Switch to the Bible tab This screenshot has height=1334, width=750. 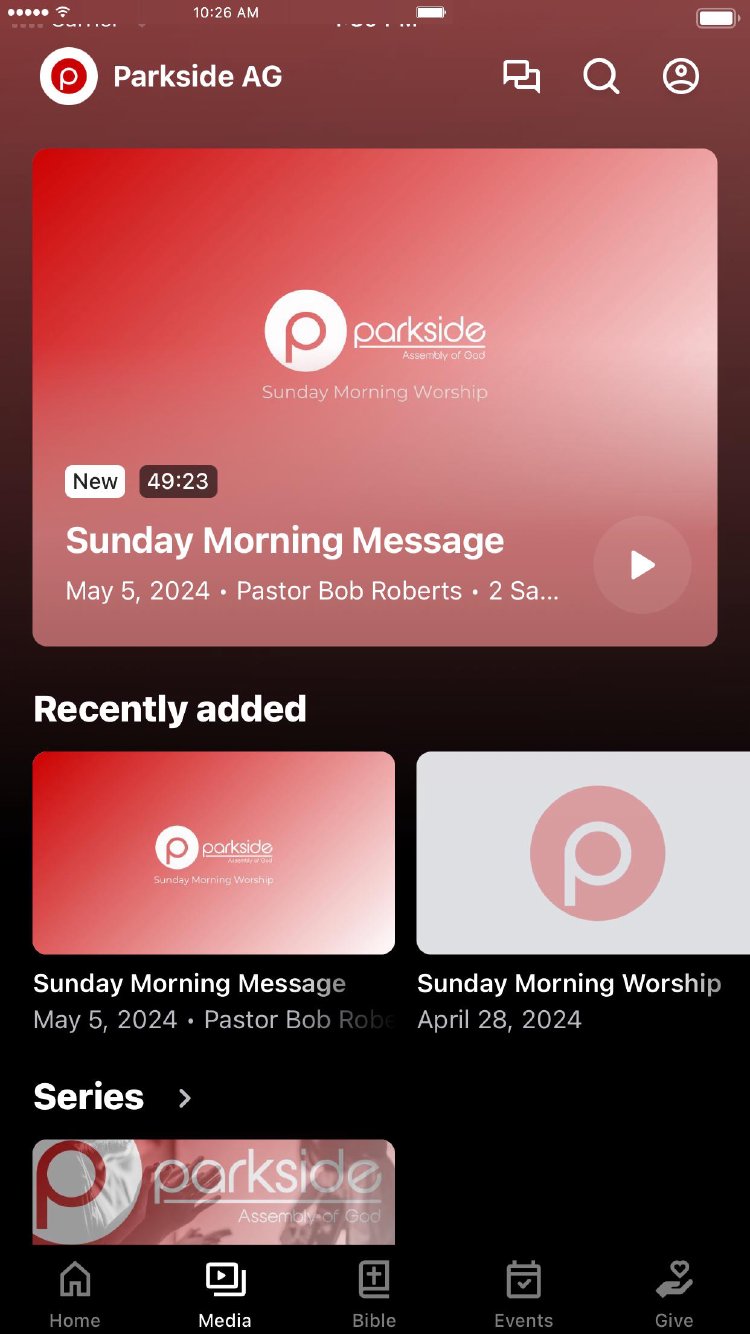tap(374, 1293)
